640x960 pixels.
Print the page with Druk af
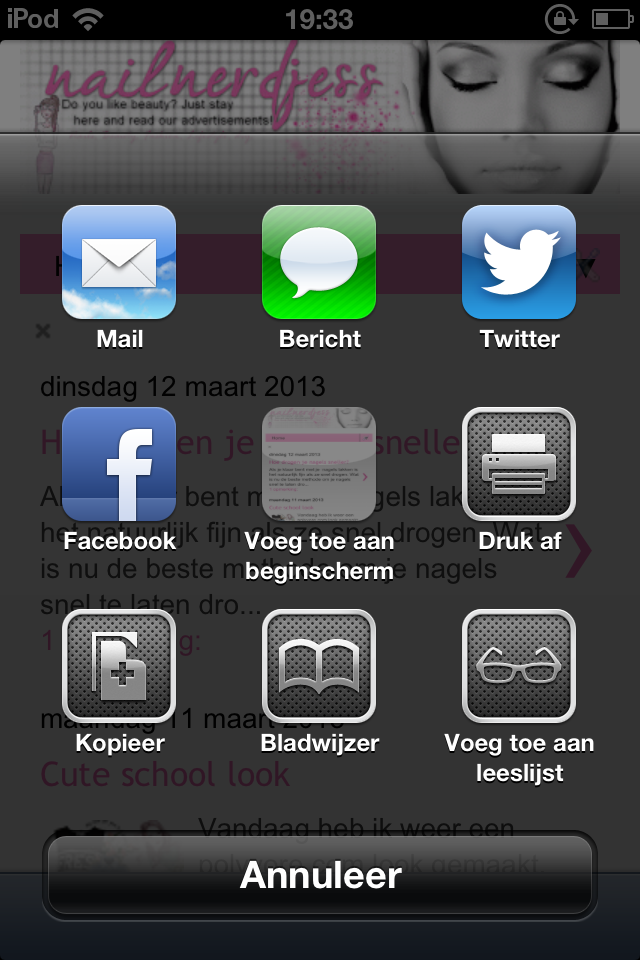click(519, 464)
